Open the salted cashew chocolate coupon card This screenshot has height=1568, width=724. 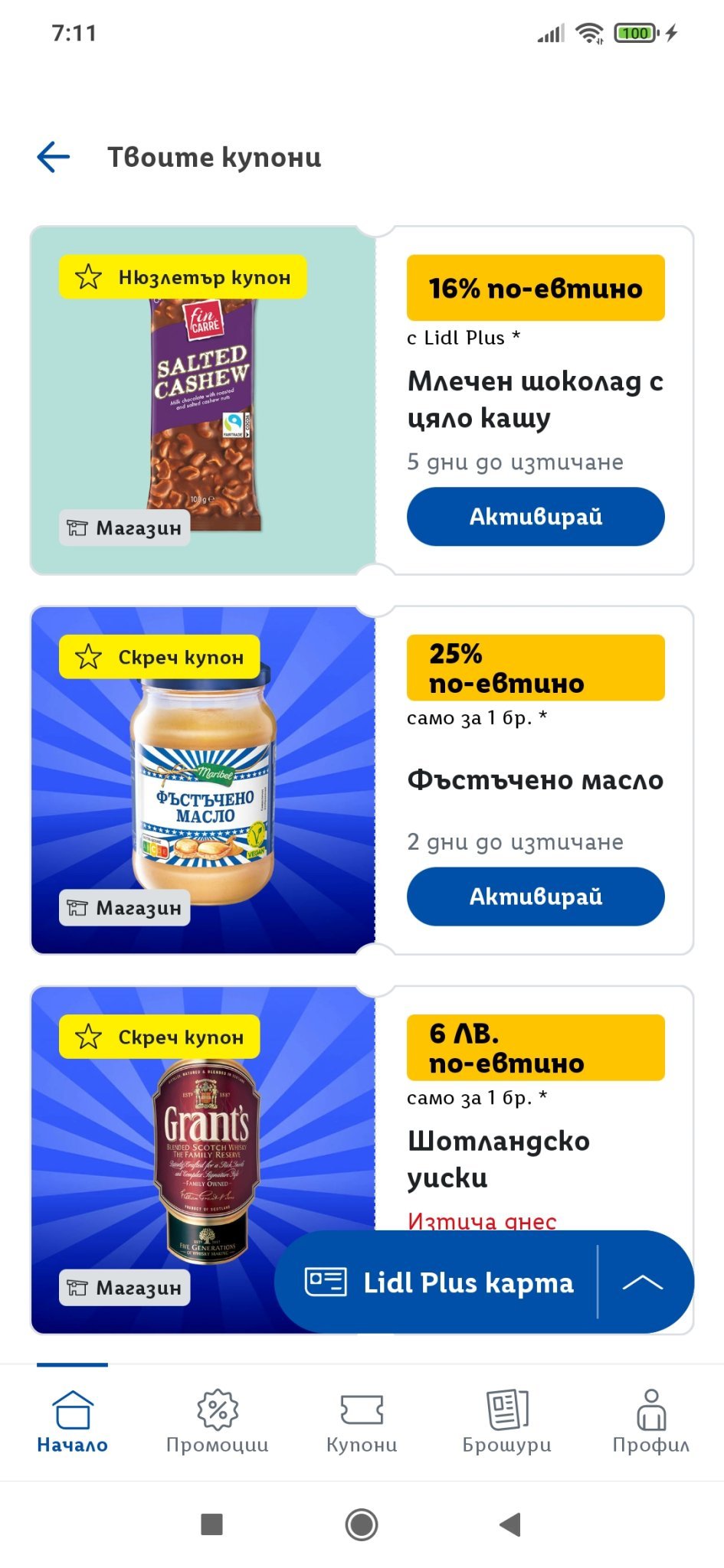[x=203, y=400]
